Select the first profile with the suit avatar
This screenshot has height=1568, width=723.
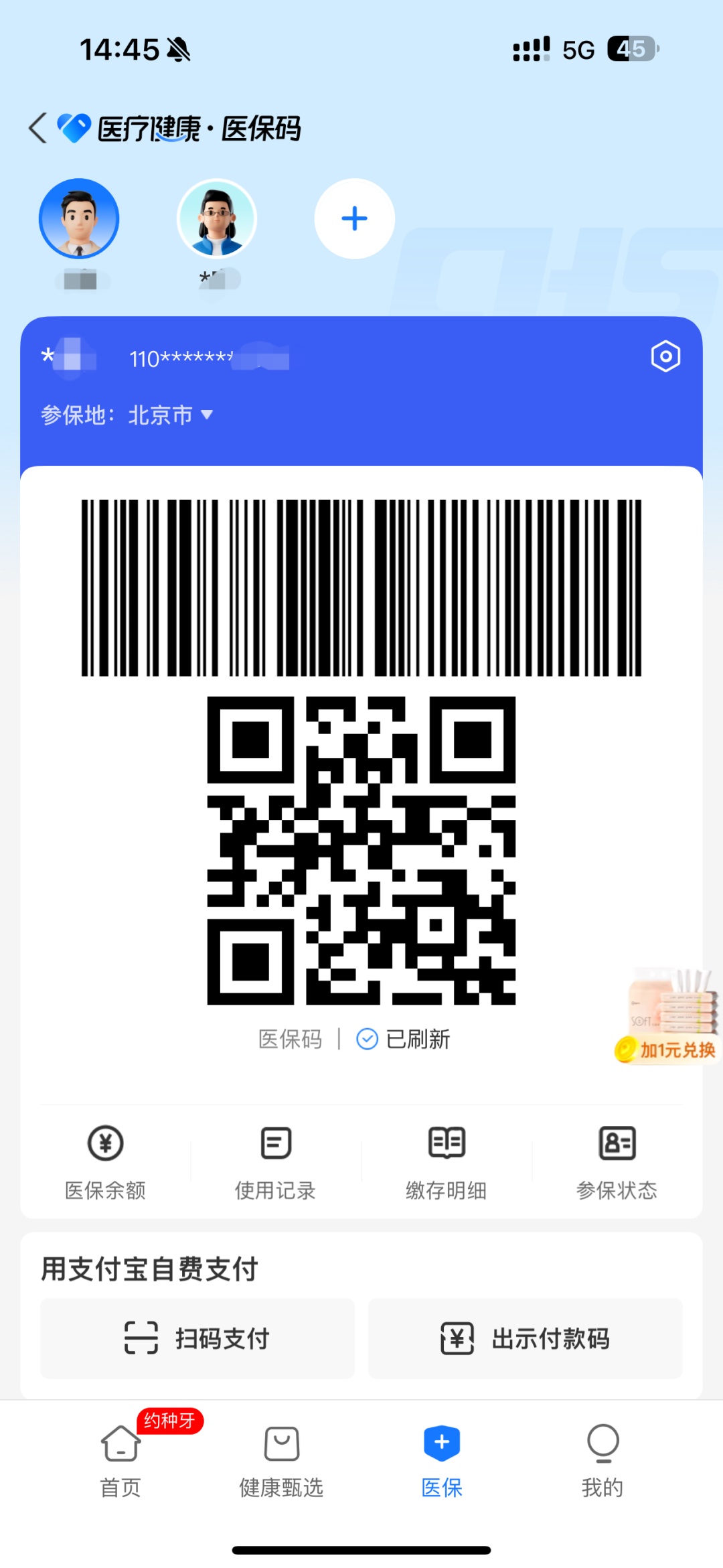(79, 219)
